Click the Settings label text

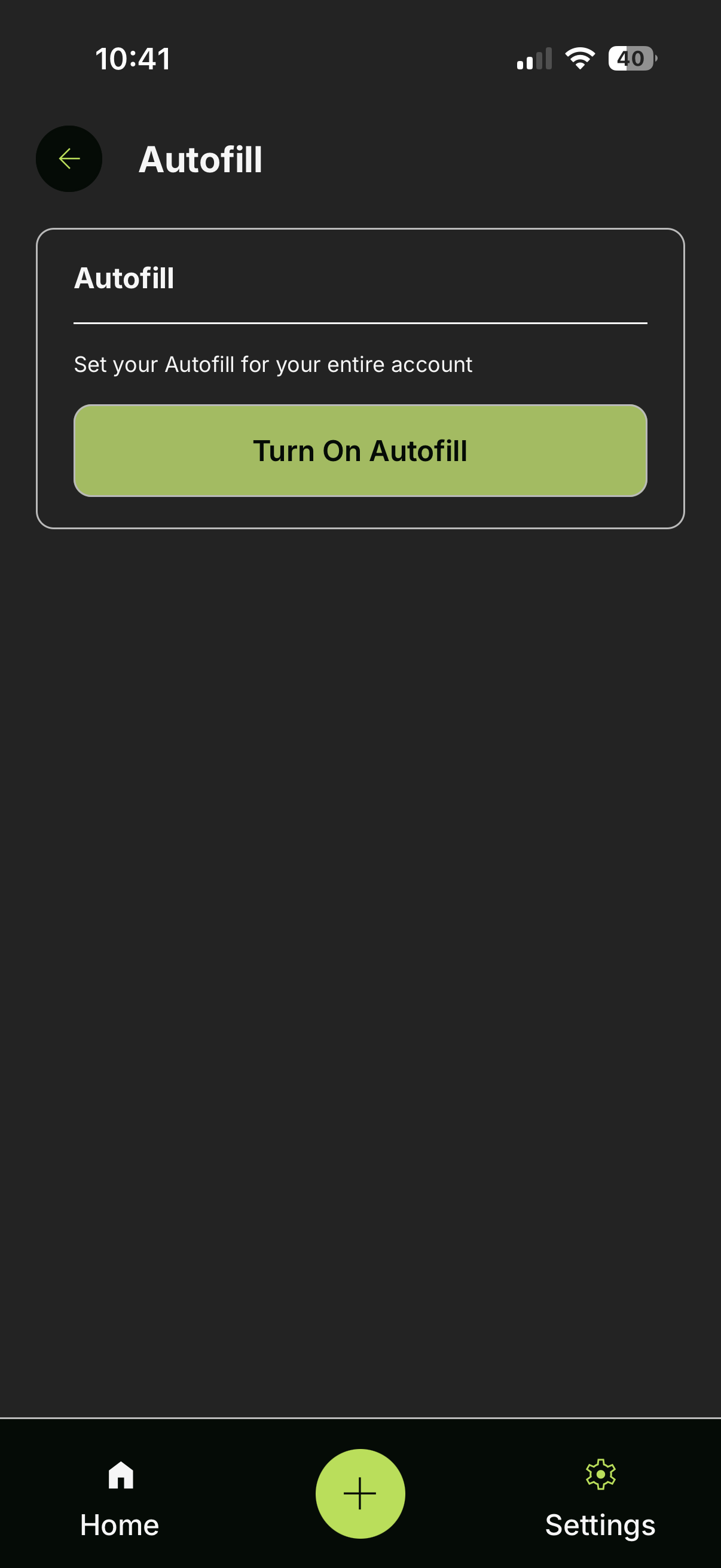(600, 1525)
